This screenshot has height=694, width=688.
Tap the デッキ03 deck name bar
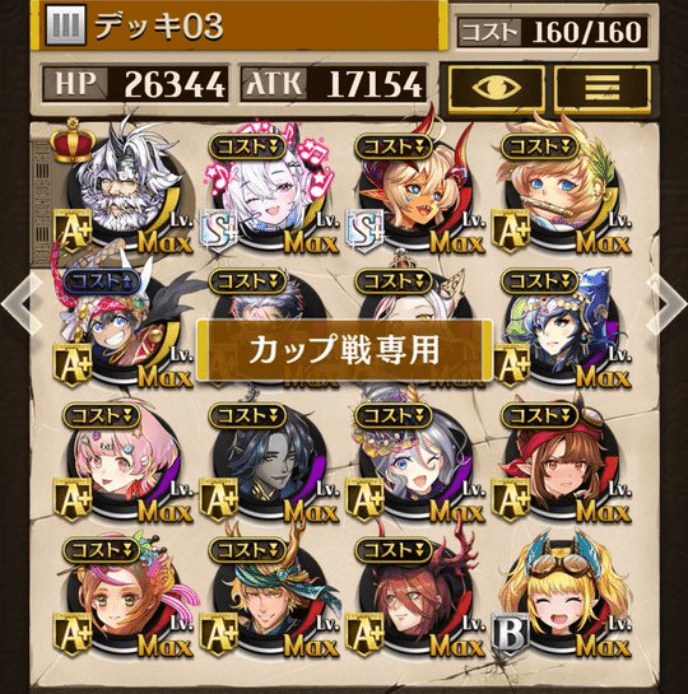tap(240, 26)
